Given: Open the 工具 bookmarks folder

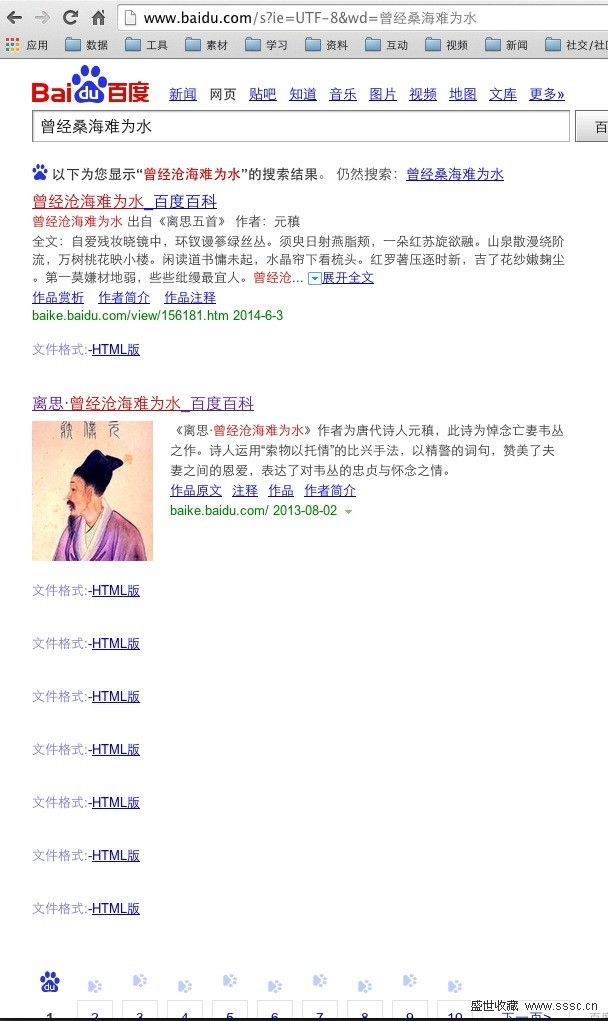Looking at the screenshot, I should click(147, 45).
